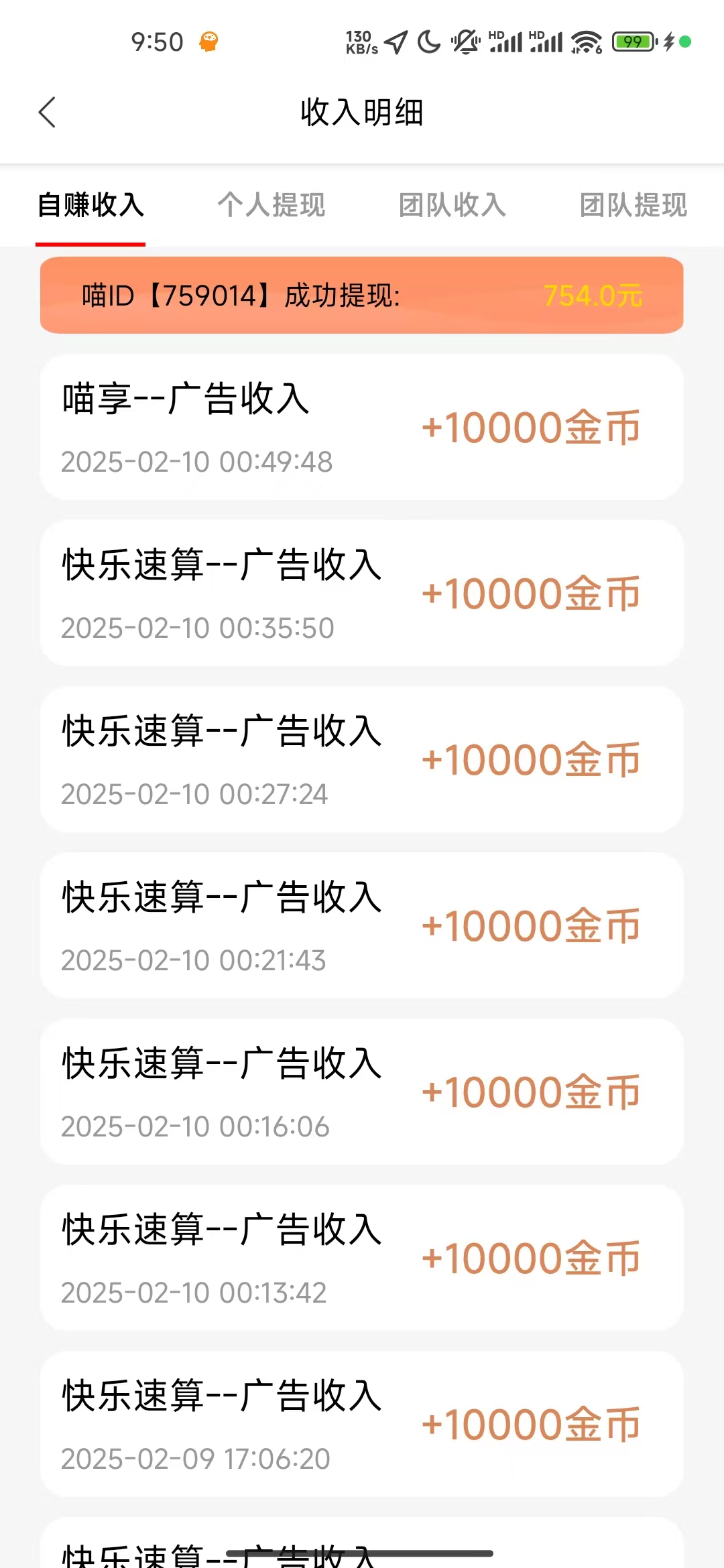Go back from the 收入明细 page
This screenshot has height=1568, width=724.
47,113
